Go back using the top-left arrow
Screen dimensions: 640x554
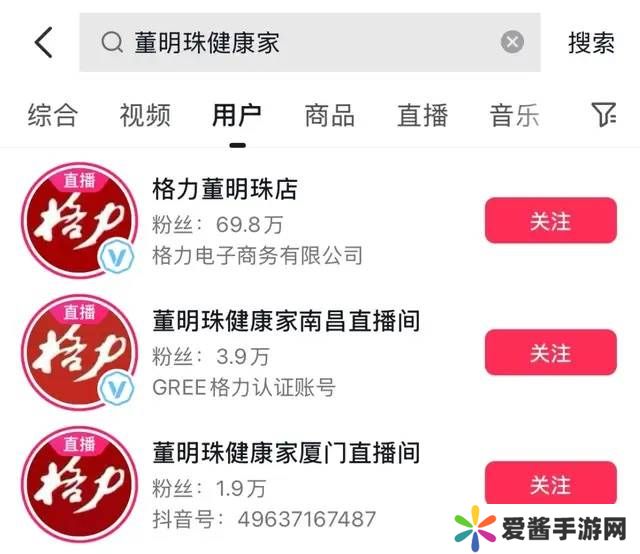[x=43, y=42]
